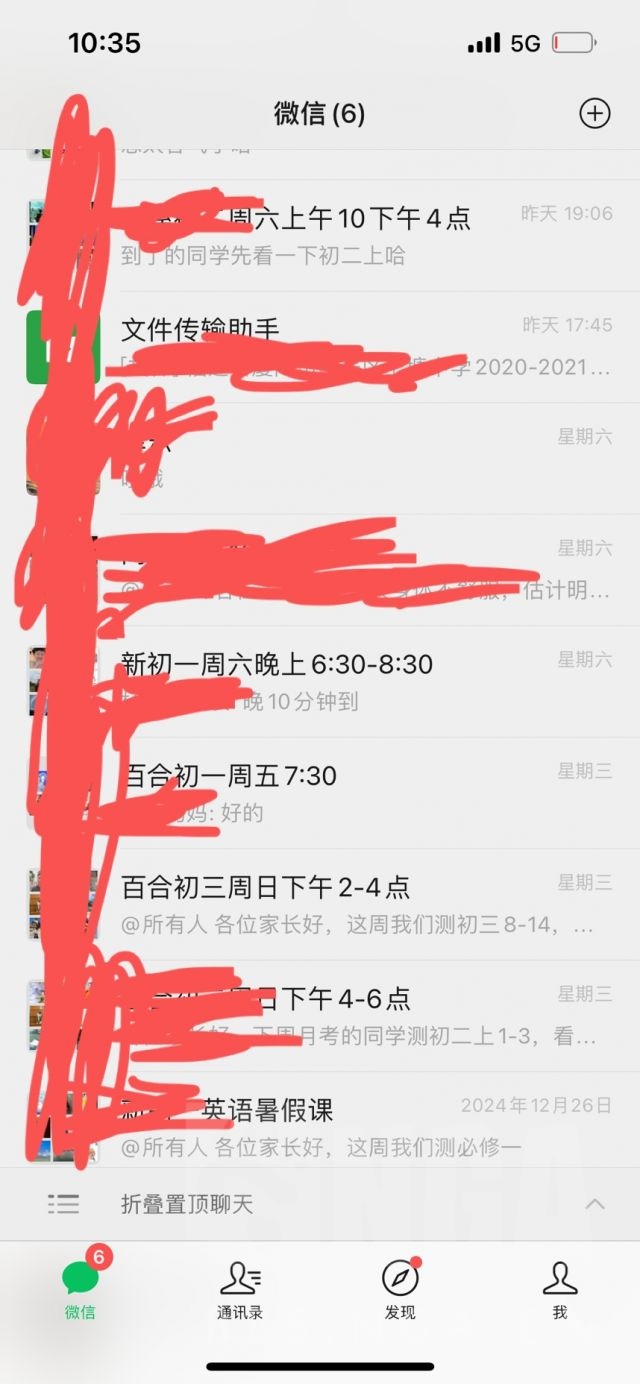
Task: Go to the 我 tab
Action: coord(560,1290)
